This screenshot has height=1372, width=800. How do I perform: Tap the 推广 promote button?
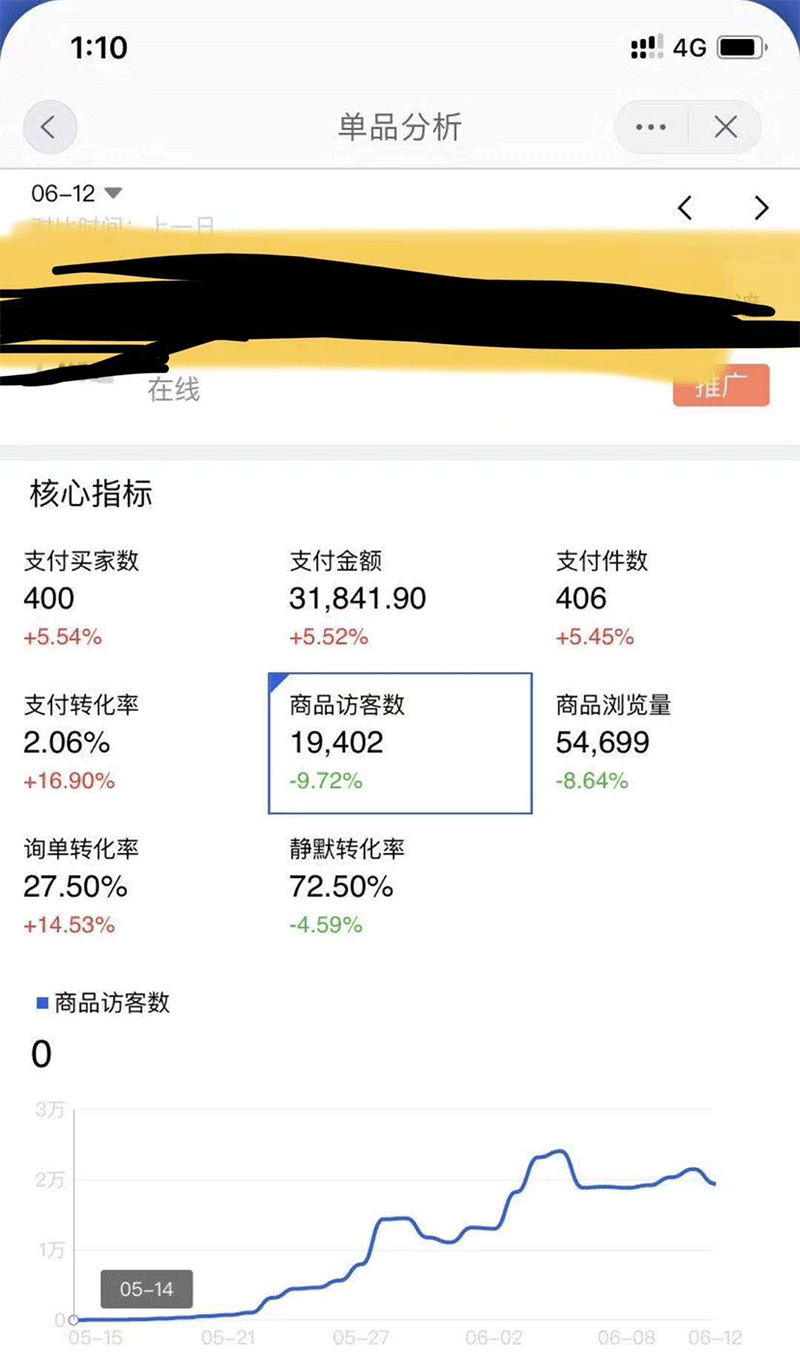tap(720, 386)
